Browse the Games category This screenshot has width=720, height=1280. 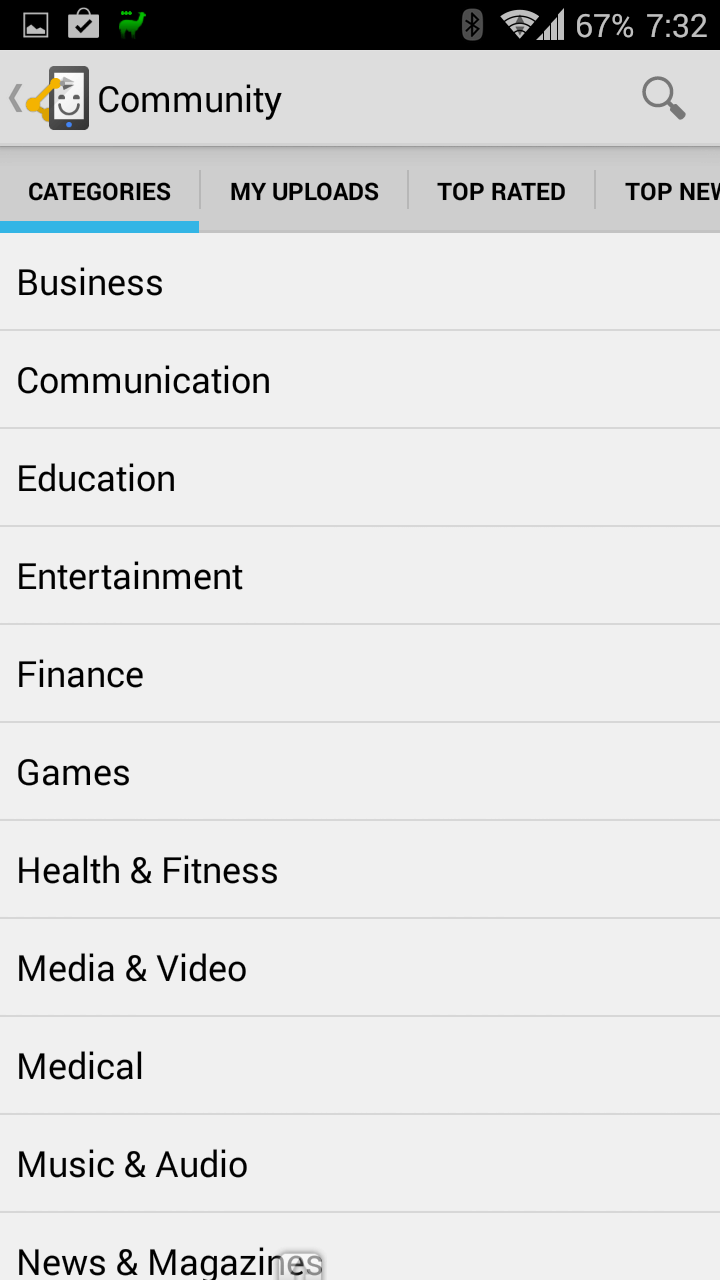coord(360,772)
